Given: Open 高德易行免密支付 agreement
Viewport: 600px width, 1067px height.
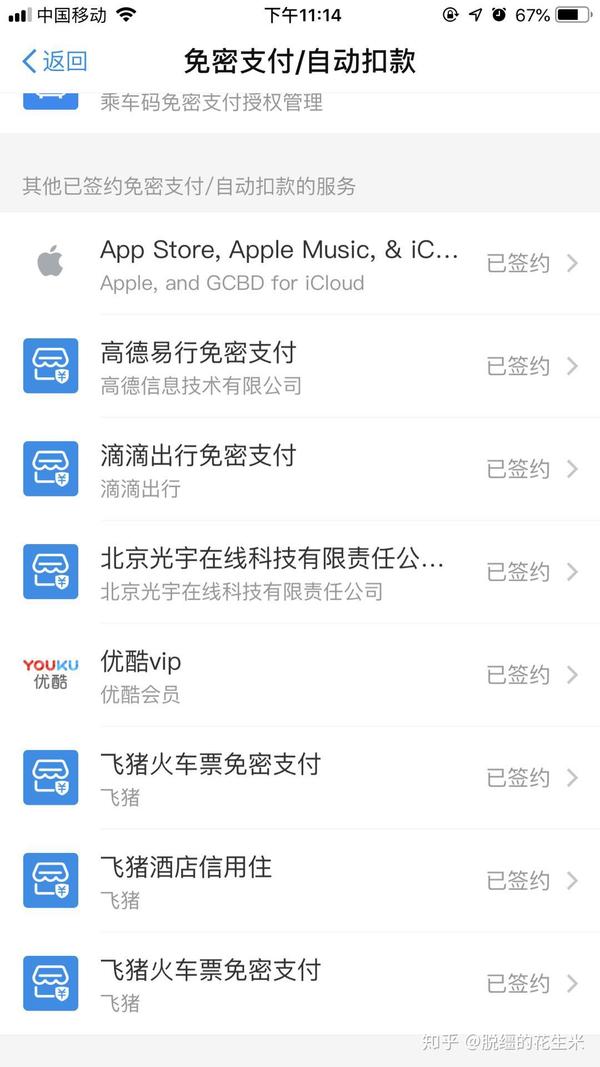Looking at the screenshot, I should pyautogui.click(x=300, y=366).
